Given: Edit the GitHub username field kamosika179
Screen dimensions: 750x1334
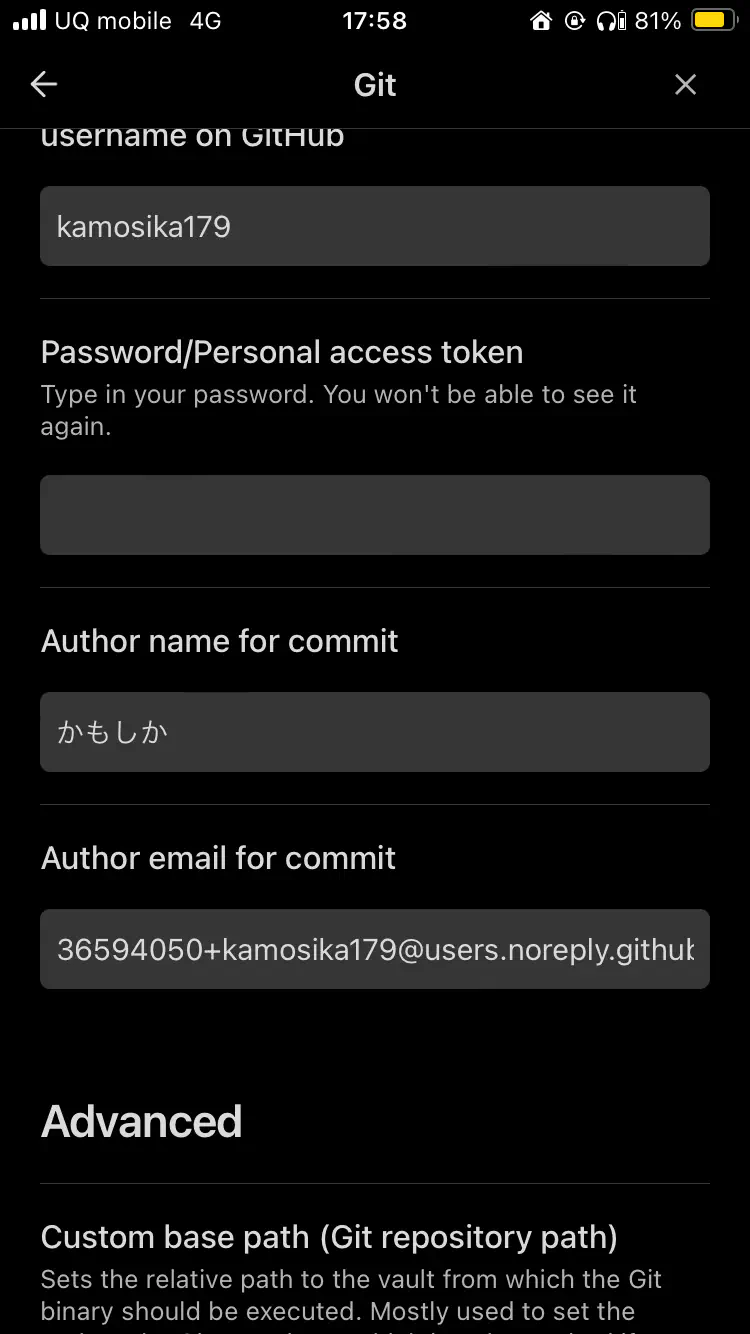Looking at the screenshot, I should [375, 226].
